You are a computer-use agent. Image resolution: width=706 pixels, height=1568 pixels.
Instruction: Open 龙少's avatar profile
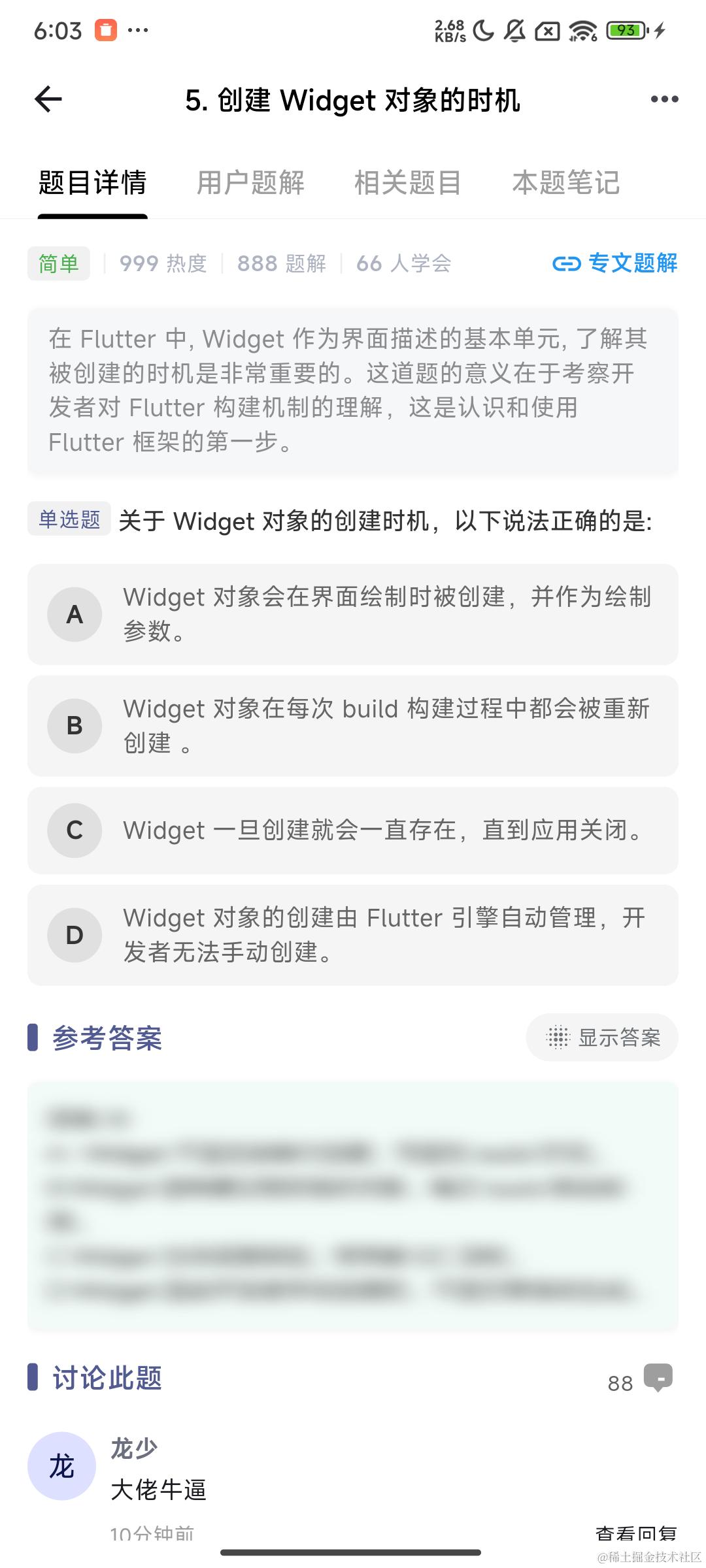61,1466
